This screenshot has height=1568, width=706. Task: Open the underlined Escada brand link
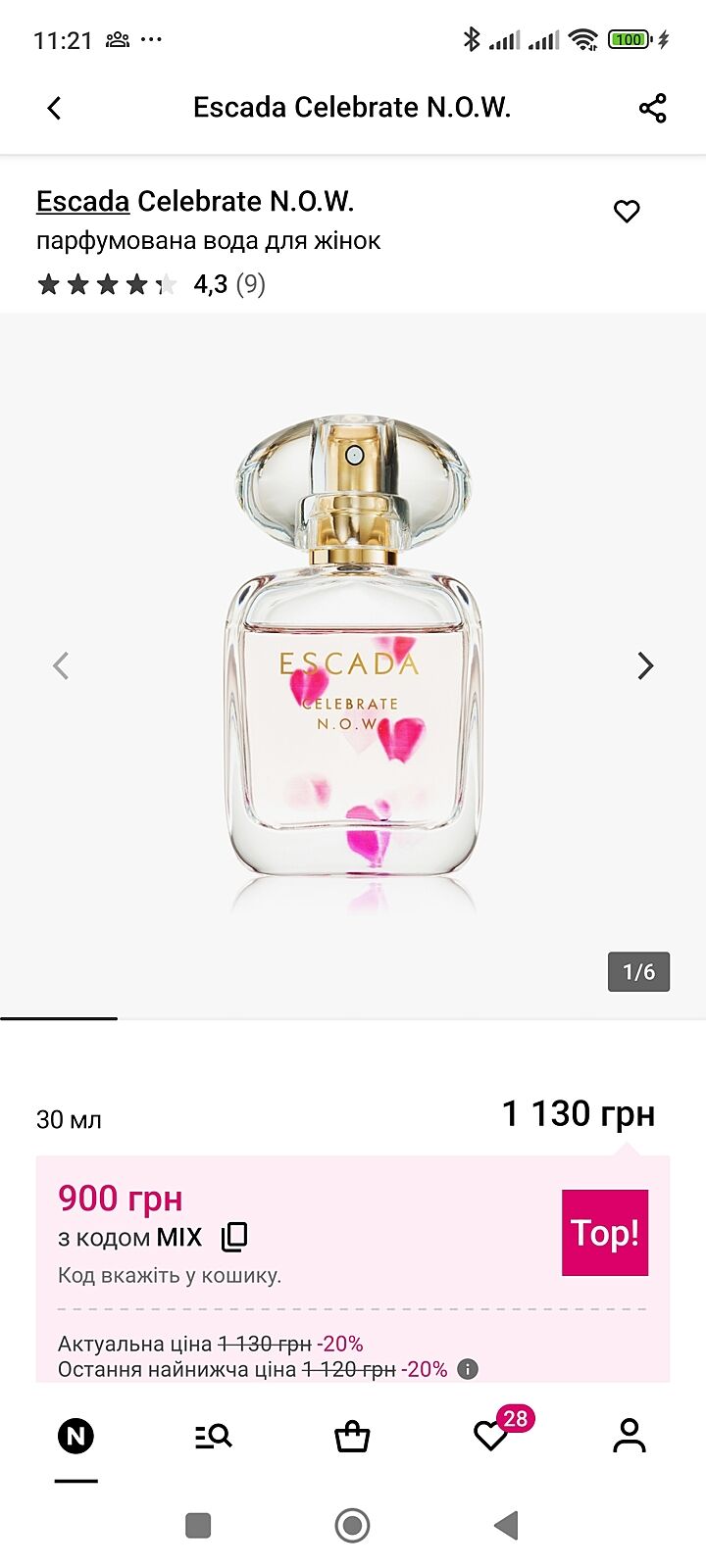(x=82, y=202)
